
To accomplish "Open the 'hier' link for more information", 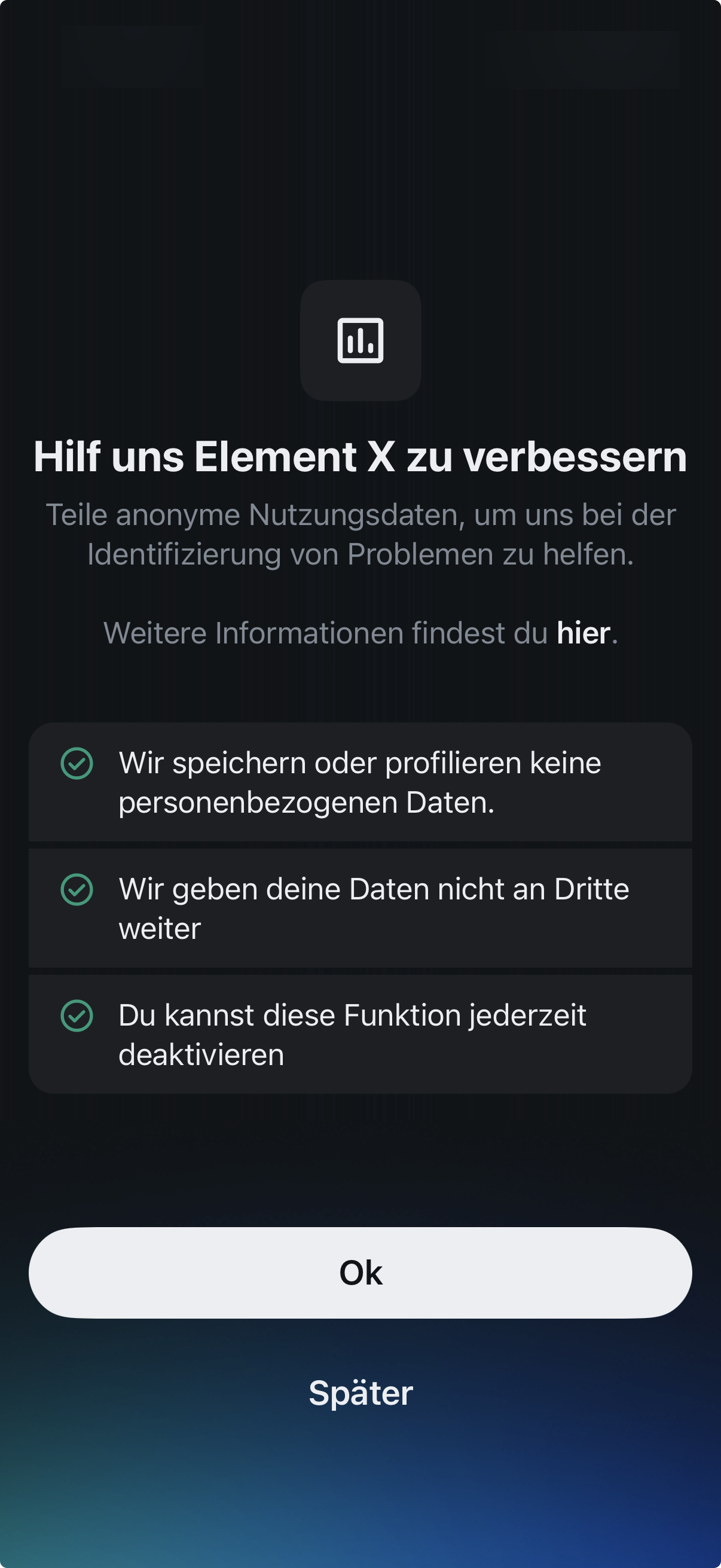I will [583, 633].
